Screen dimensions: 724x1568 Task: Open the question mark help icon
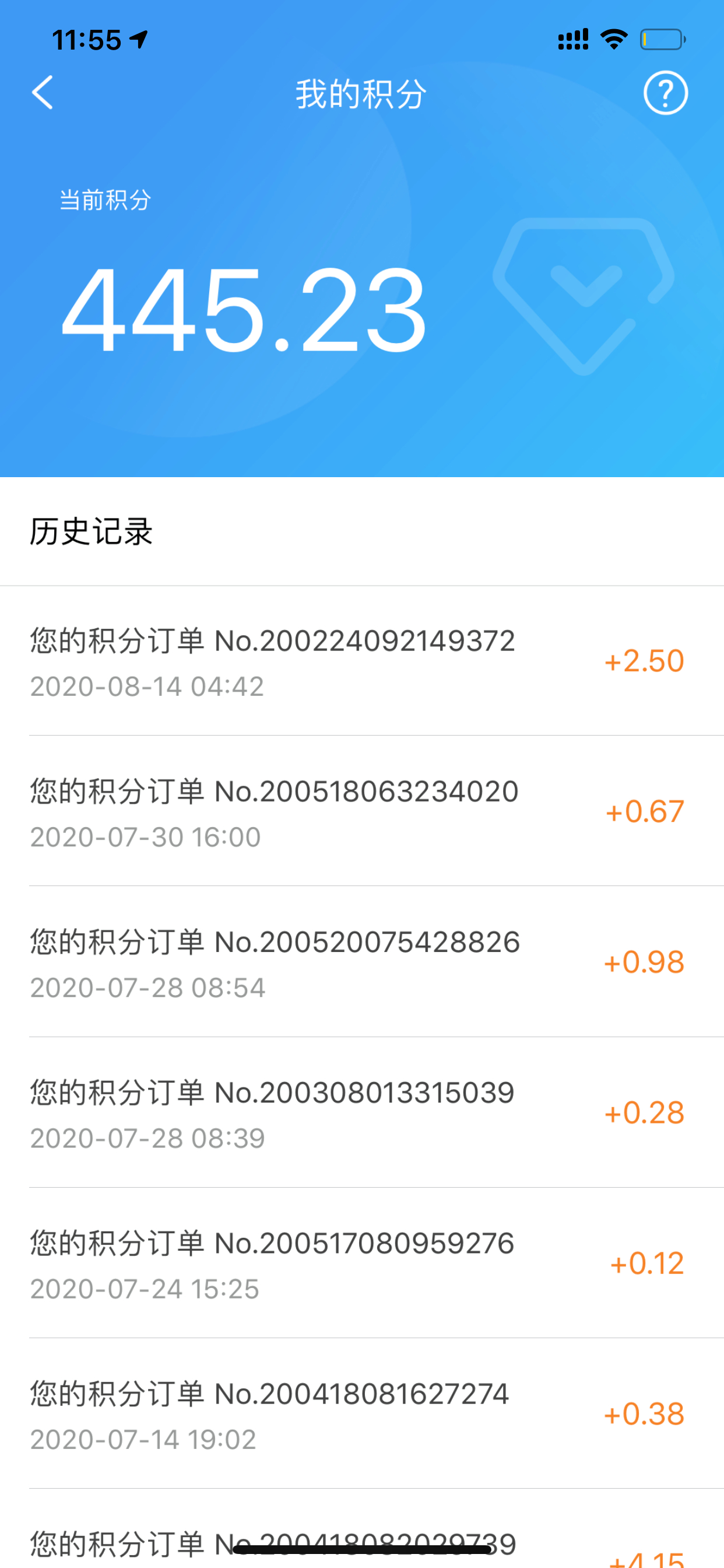(666, 93)
